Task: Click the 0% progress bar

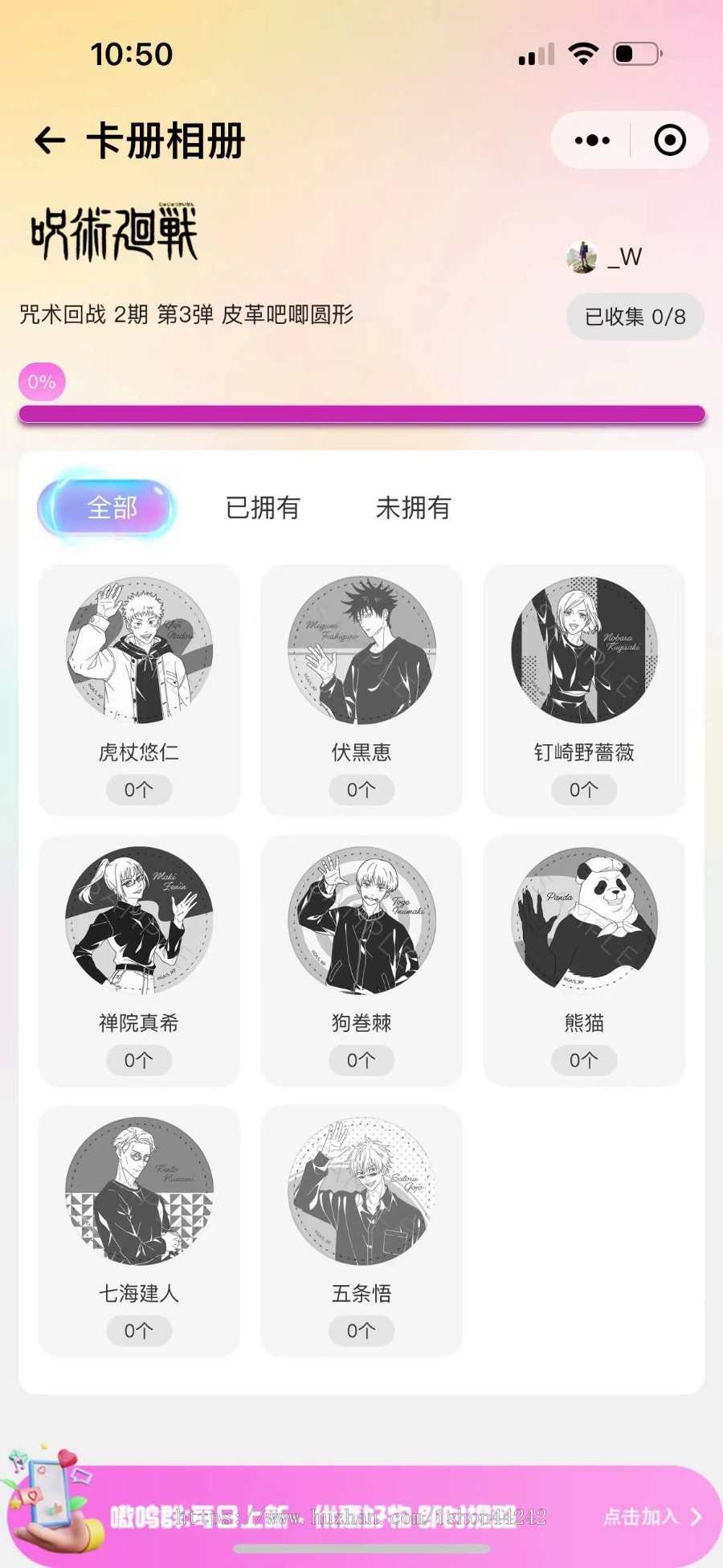Action: pos(361,411)
